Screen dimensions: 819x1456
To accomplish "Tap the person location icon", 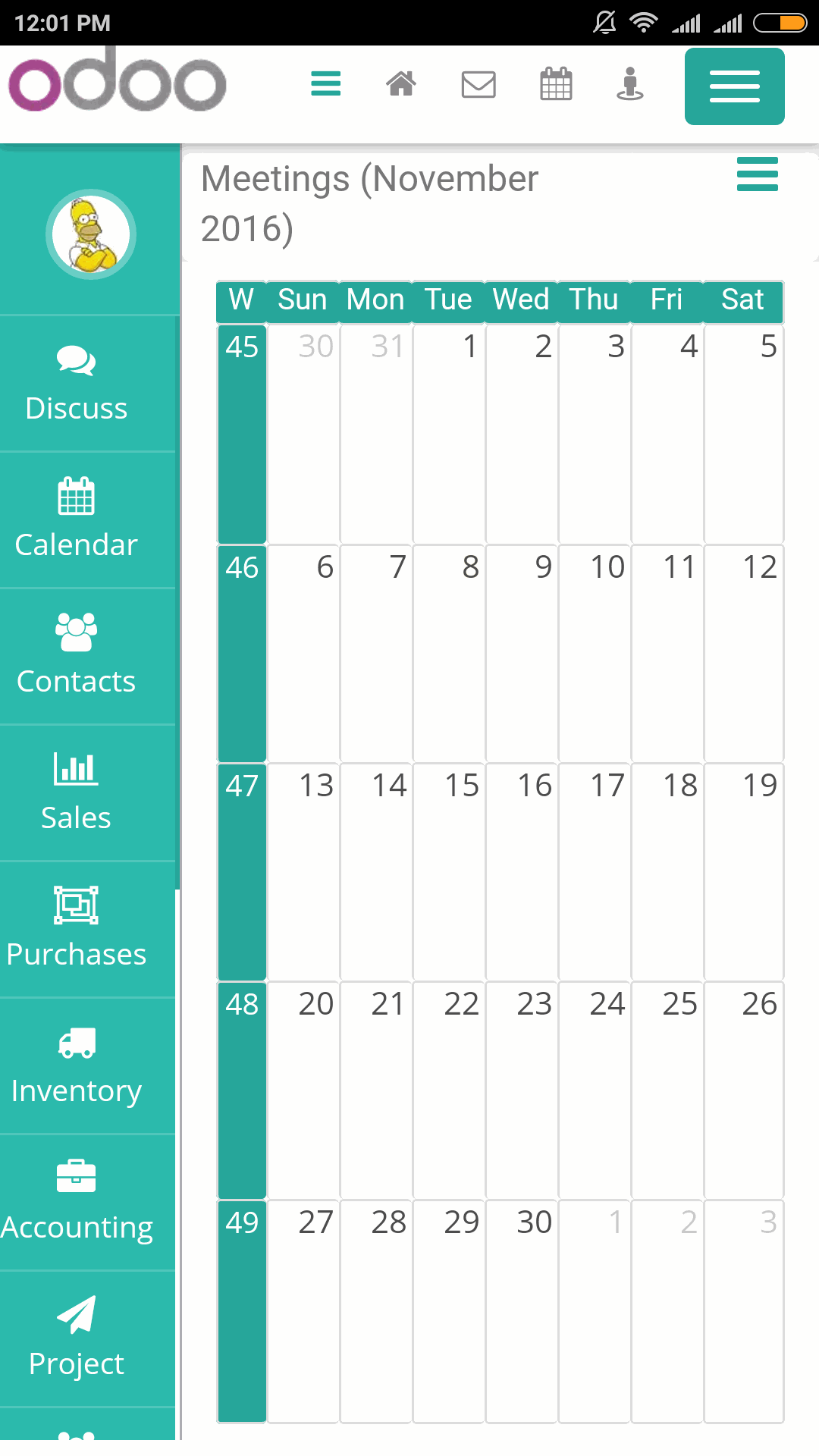I will 629,83.
